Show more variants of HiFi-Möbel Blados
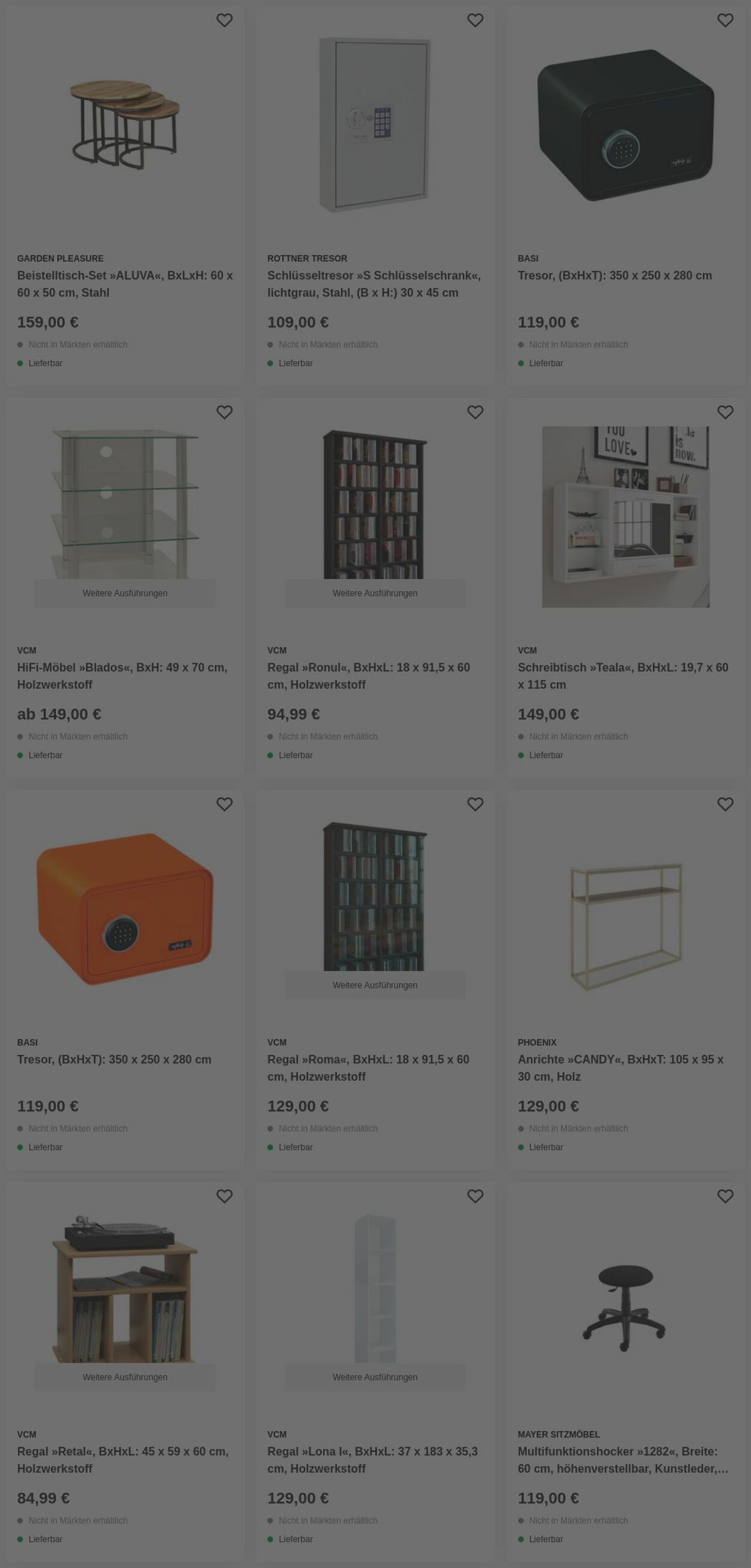 pos(125,593)
